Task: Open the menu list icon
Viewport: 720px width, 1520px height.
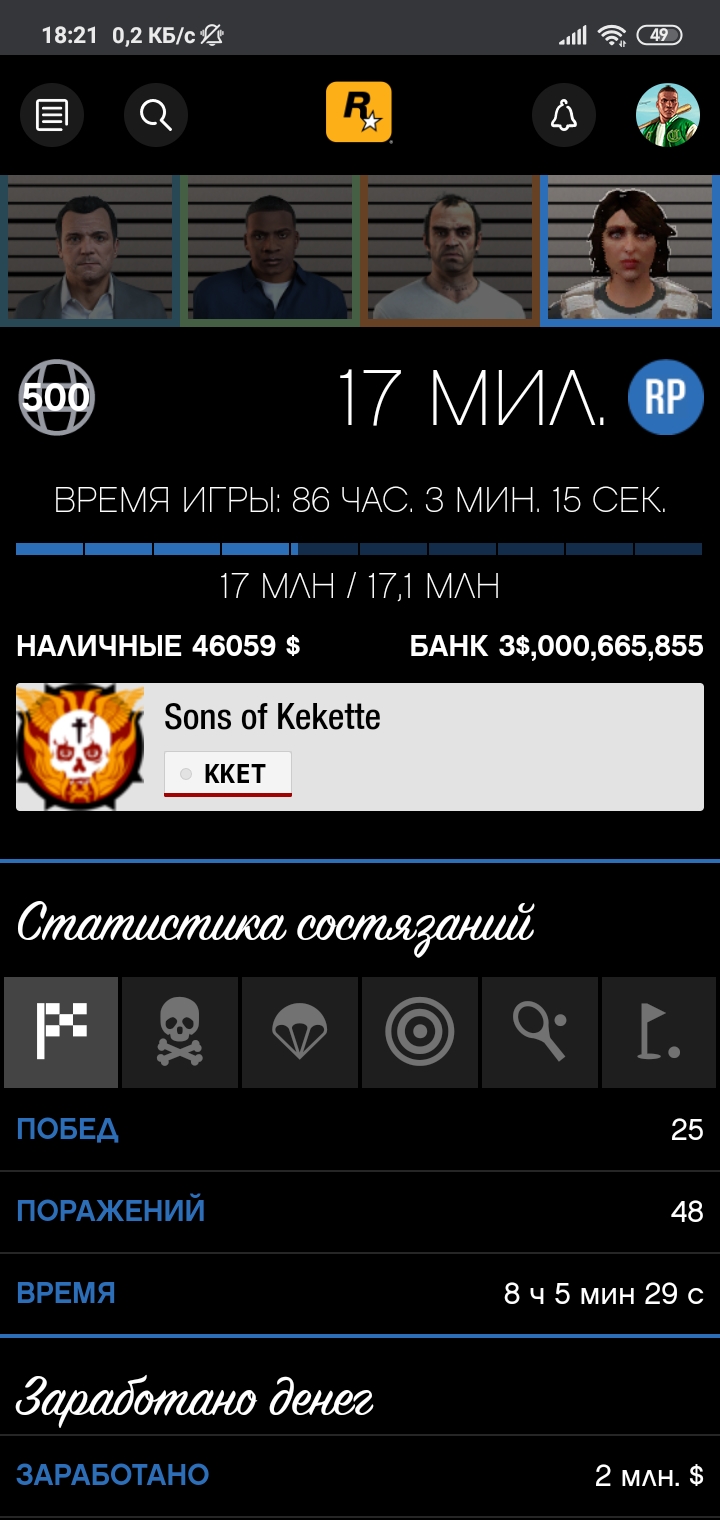Action: point(52,115)
